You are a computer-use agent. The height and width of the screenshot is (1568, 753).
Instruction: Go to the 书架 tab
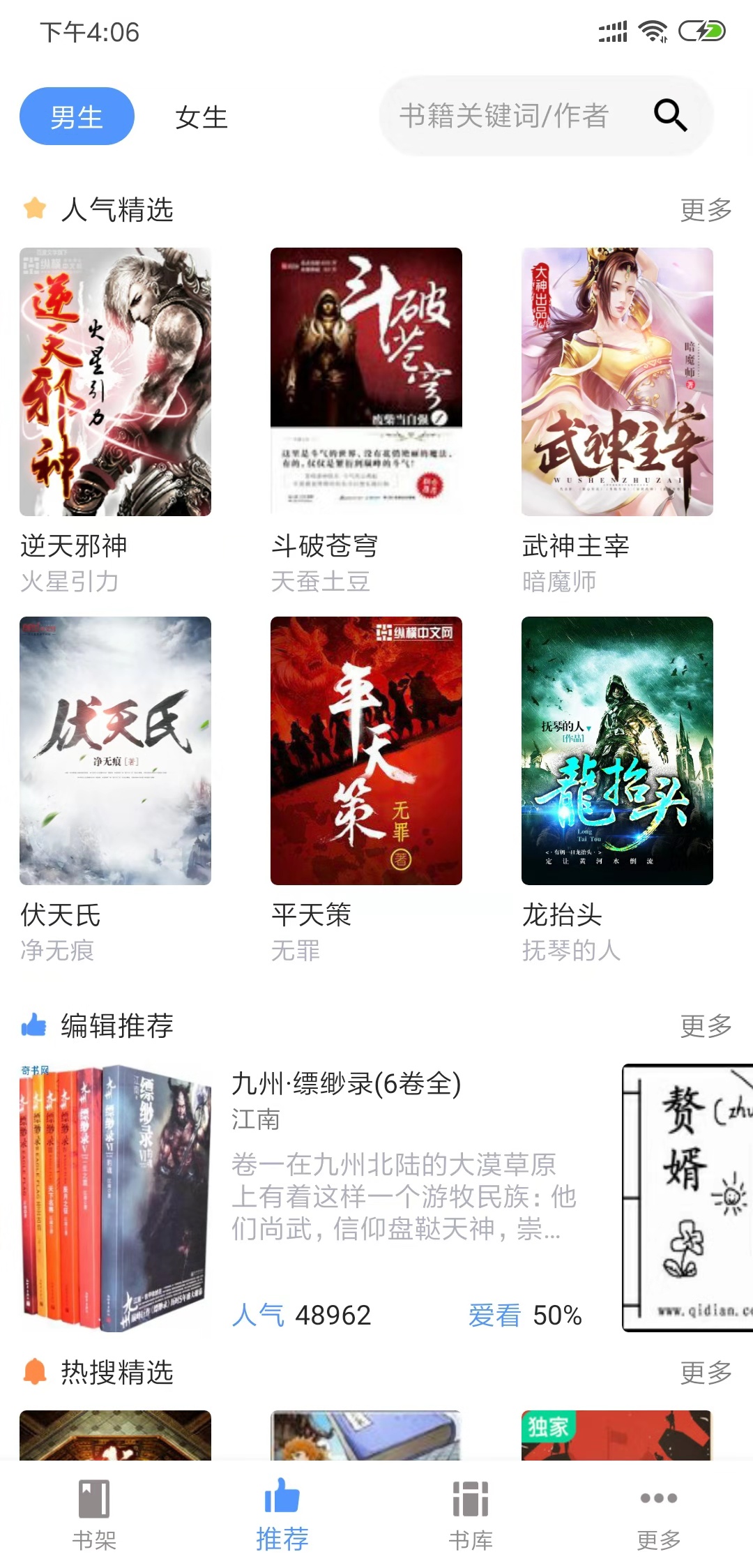click(x=94, y=1515)
